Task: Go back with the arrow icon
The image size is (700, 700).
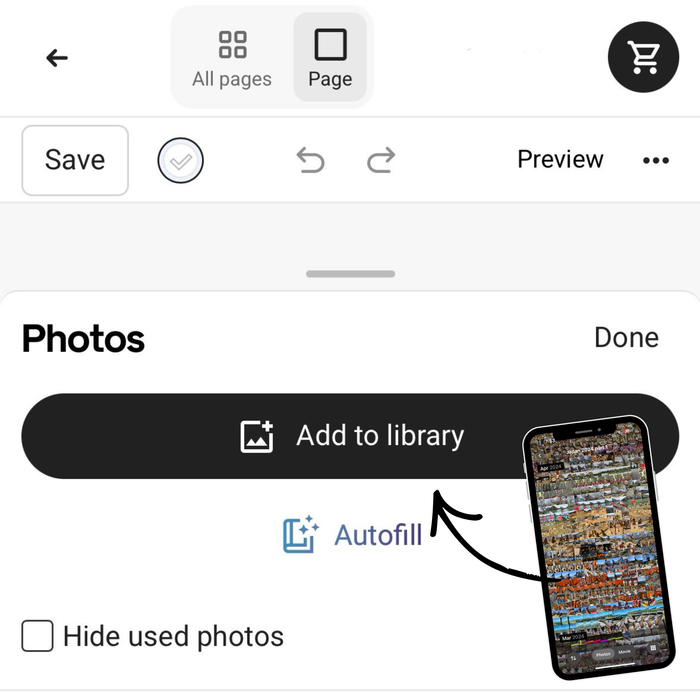Action: [57, 58]
